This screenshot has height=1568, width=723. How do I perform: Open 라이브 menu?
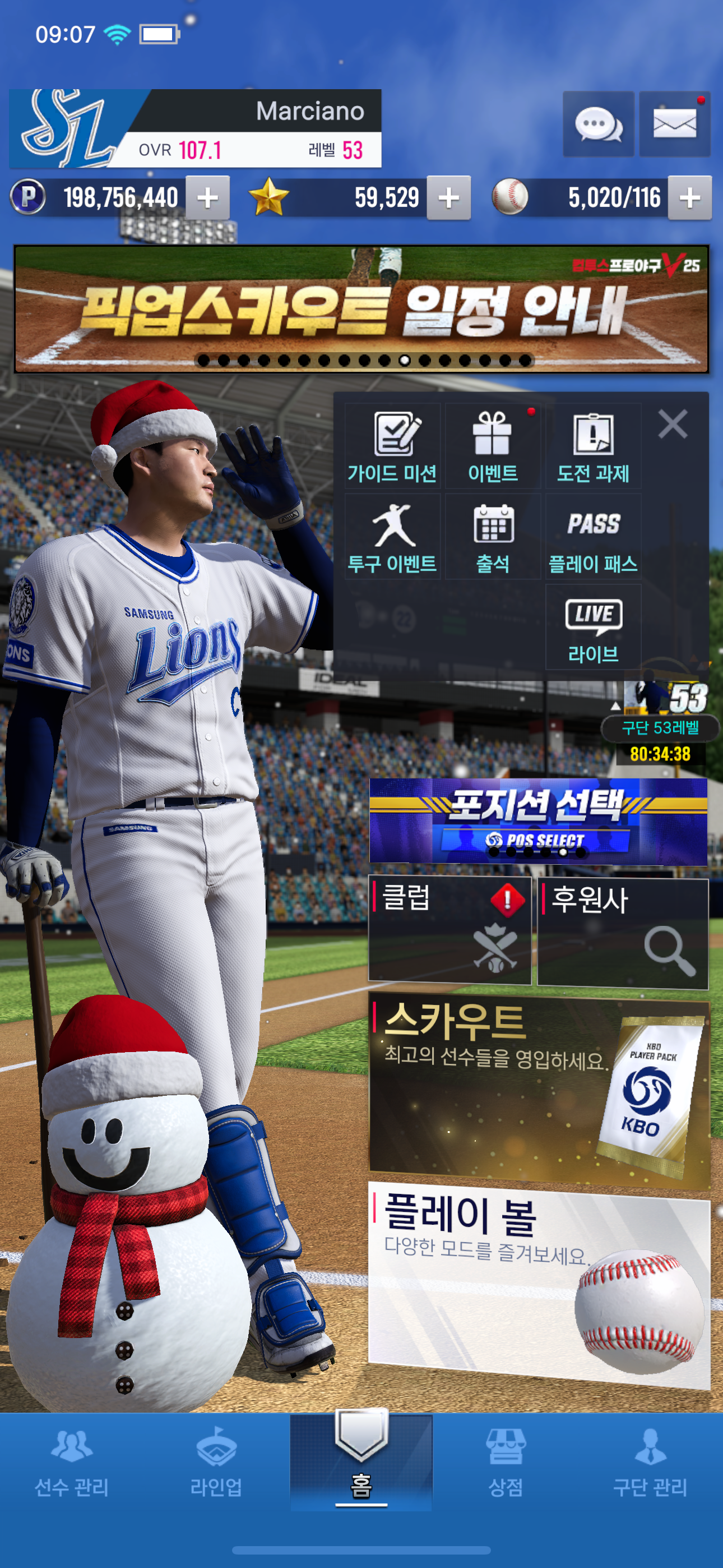[594, 628]
